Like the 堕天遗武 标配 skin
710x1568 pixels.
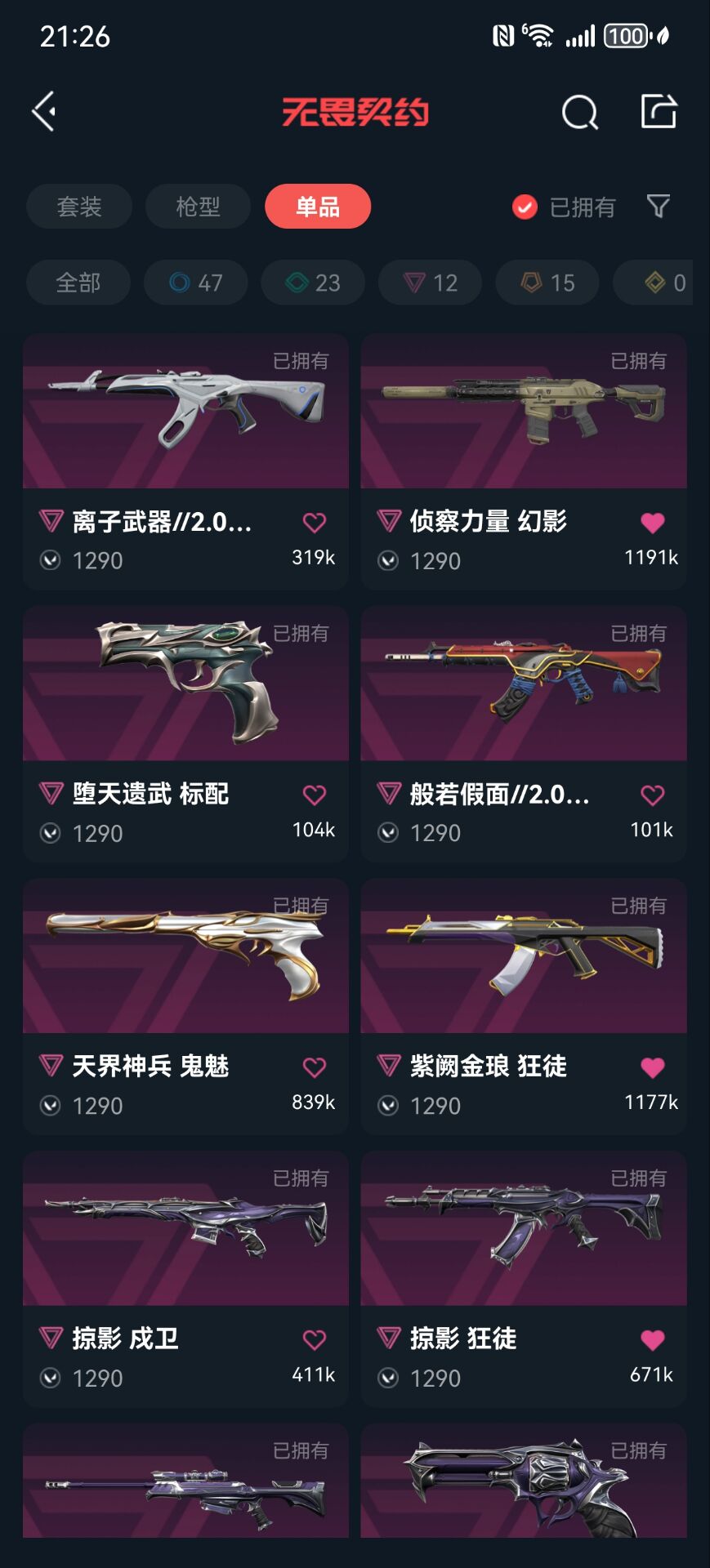tap(315, 795)
